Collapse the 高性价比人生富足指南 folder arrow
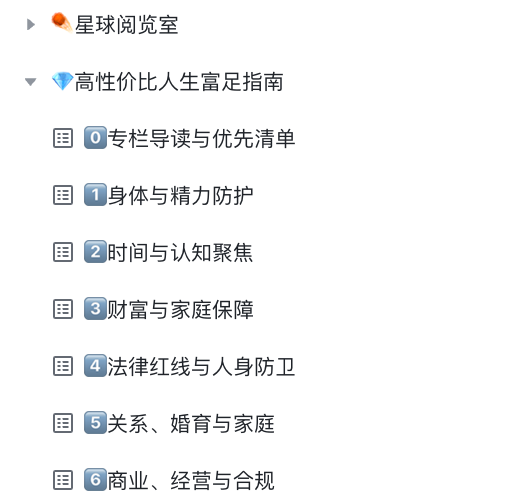Screen dimensions: 520x504 point(31,82)
